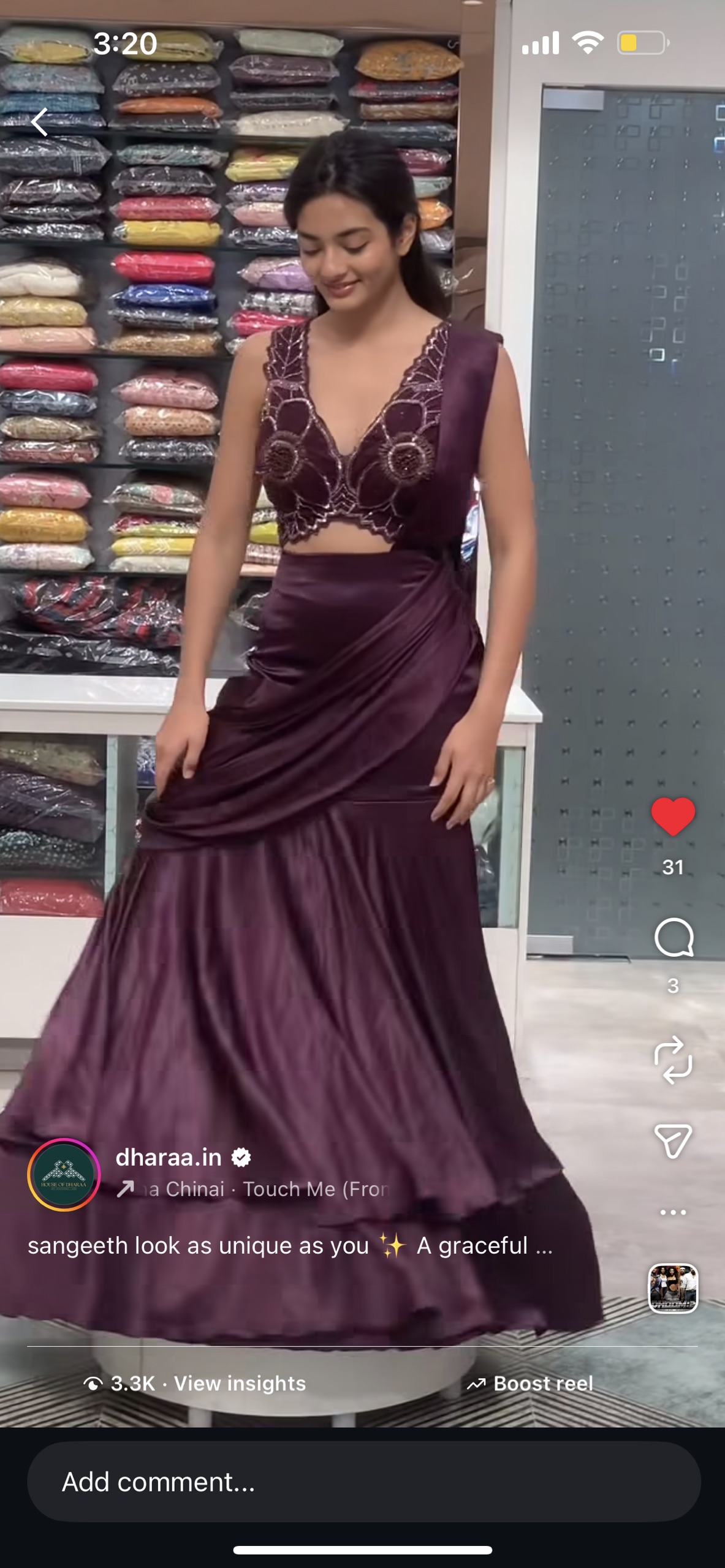This screenshot has width=725, height=1568.
Task: Go back using the top-left arrow
Action: tap(40, 122)
